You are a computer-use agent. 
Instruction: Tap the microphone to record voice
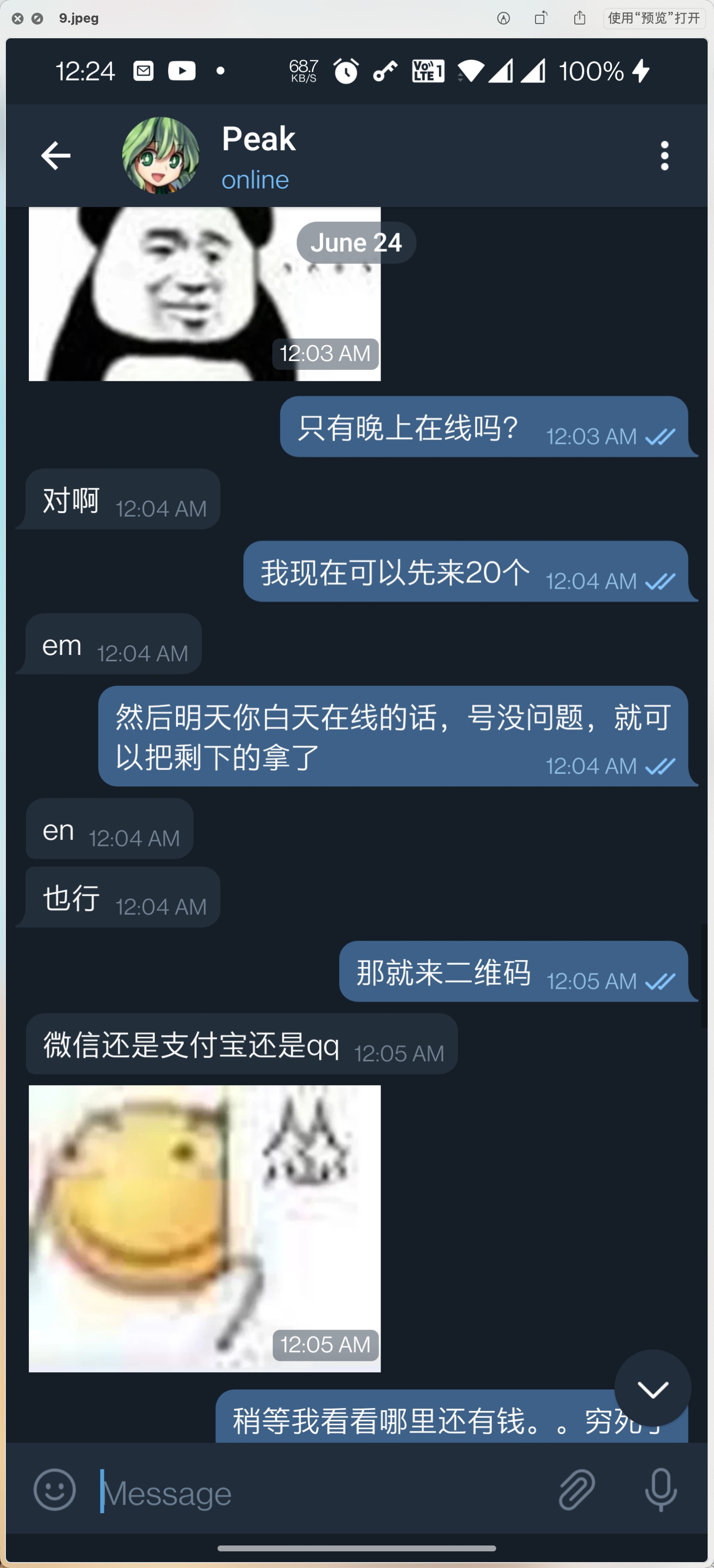661,1490
